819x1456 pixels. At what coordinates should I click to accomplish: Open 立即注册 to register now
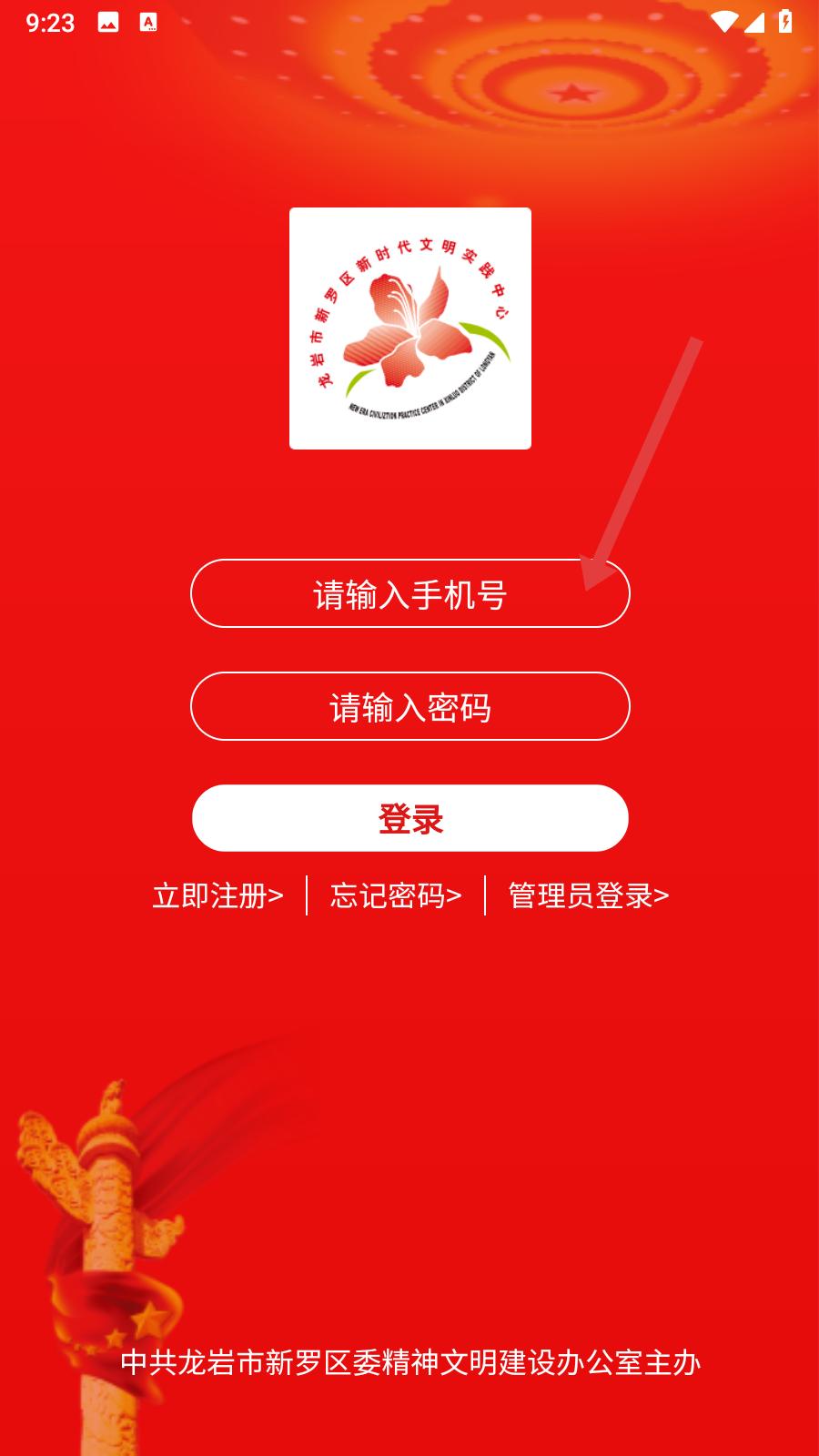pyautogui.click(x=218, y=895)
